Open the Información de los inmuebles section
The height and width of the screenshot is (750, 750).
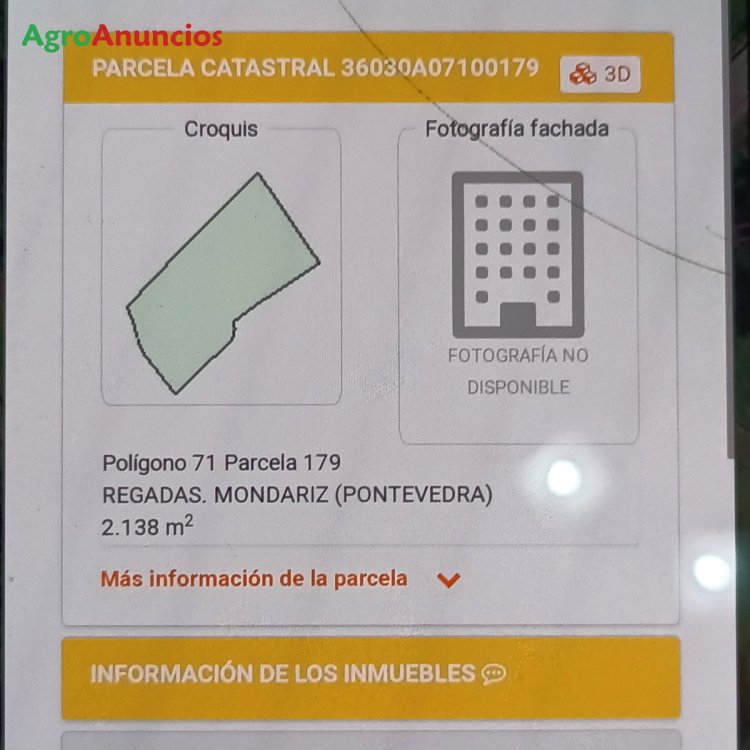(x=298, y=673)
